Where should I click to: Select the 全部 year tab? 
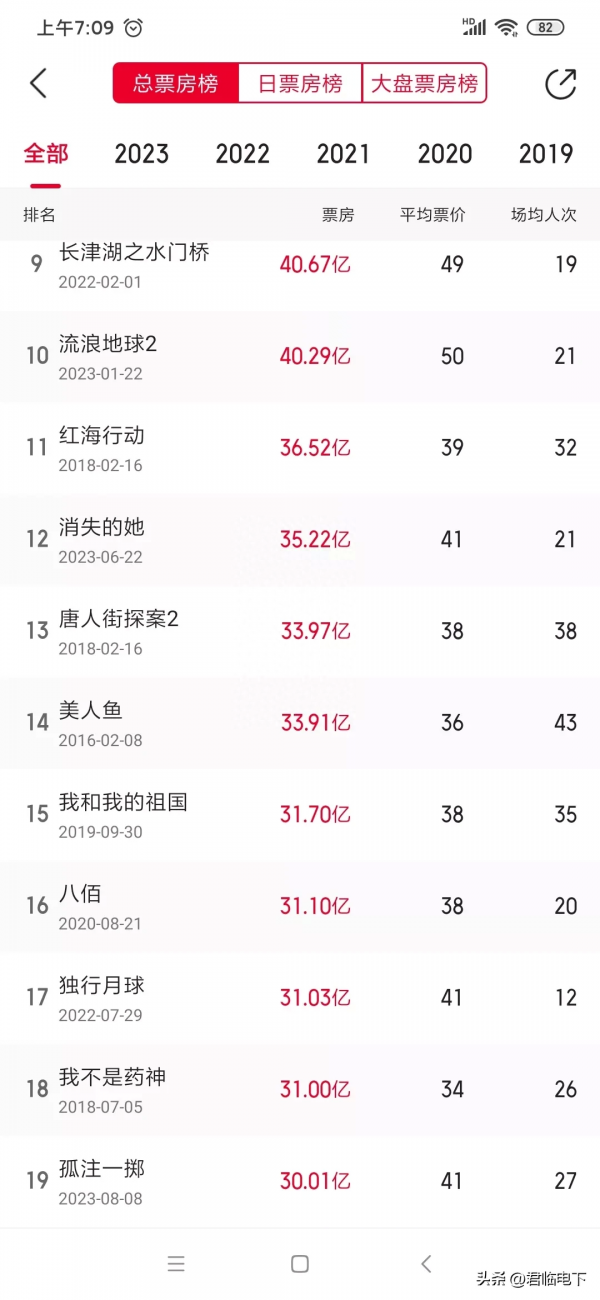tap(46, 154)
